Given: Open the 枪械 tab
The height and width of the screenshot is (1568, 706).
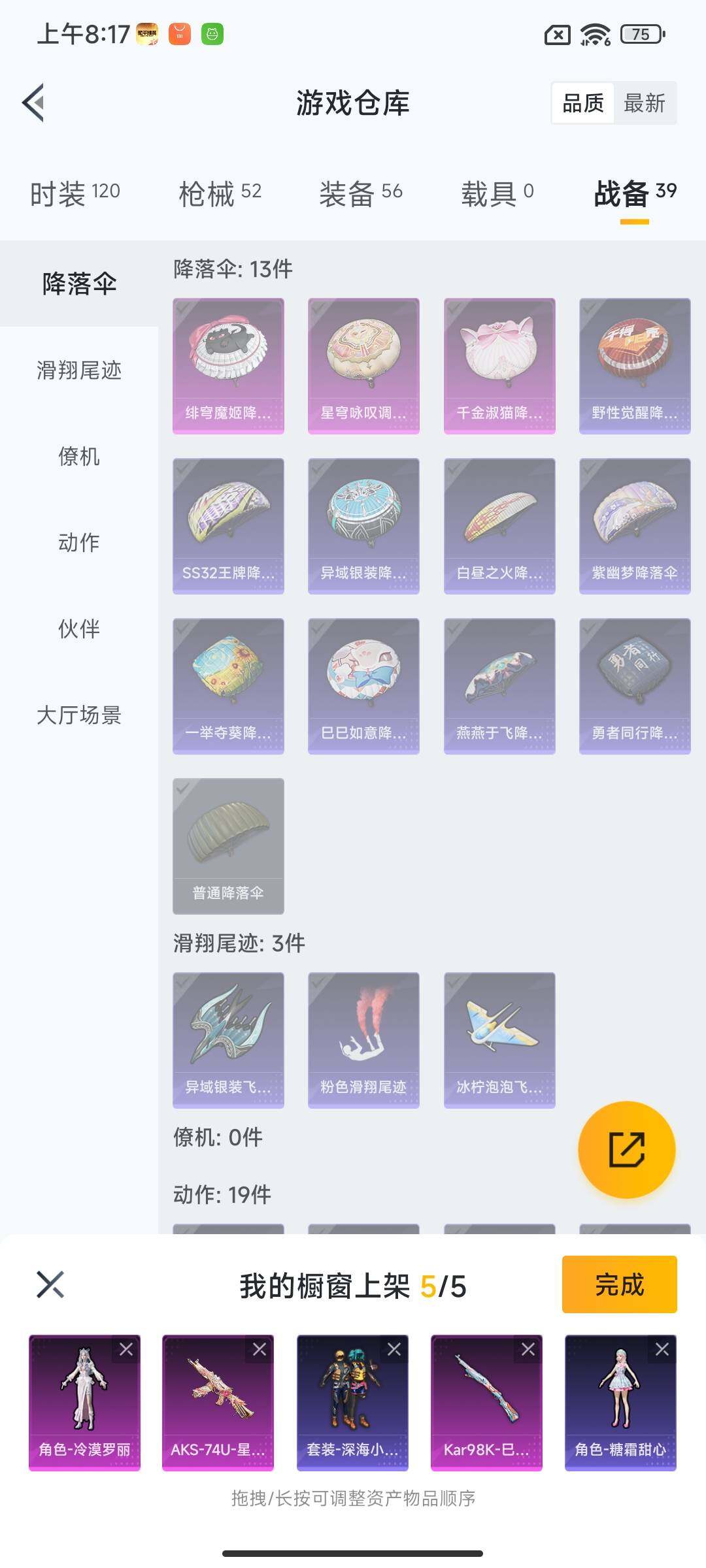Looking at the screenshot, I should 220,193.
